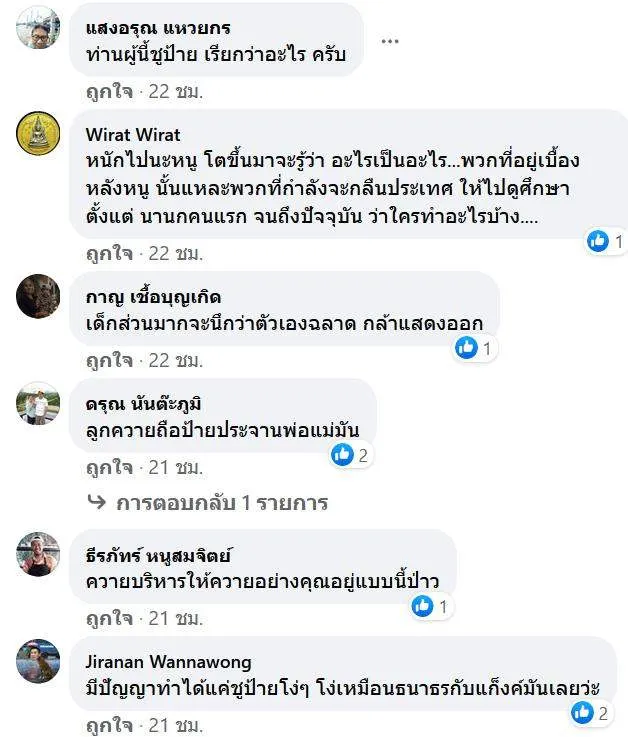The width and height of the screenshot is (628, 737).
Task: View reactions on Jiranan Wannawong's comment
Action: [x=591, y=713]
